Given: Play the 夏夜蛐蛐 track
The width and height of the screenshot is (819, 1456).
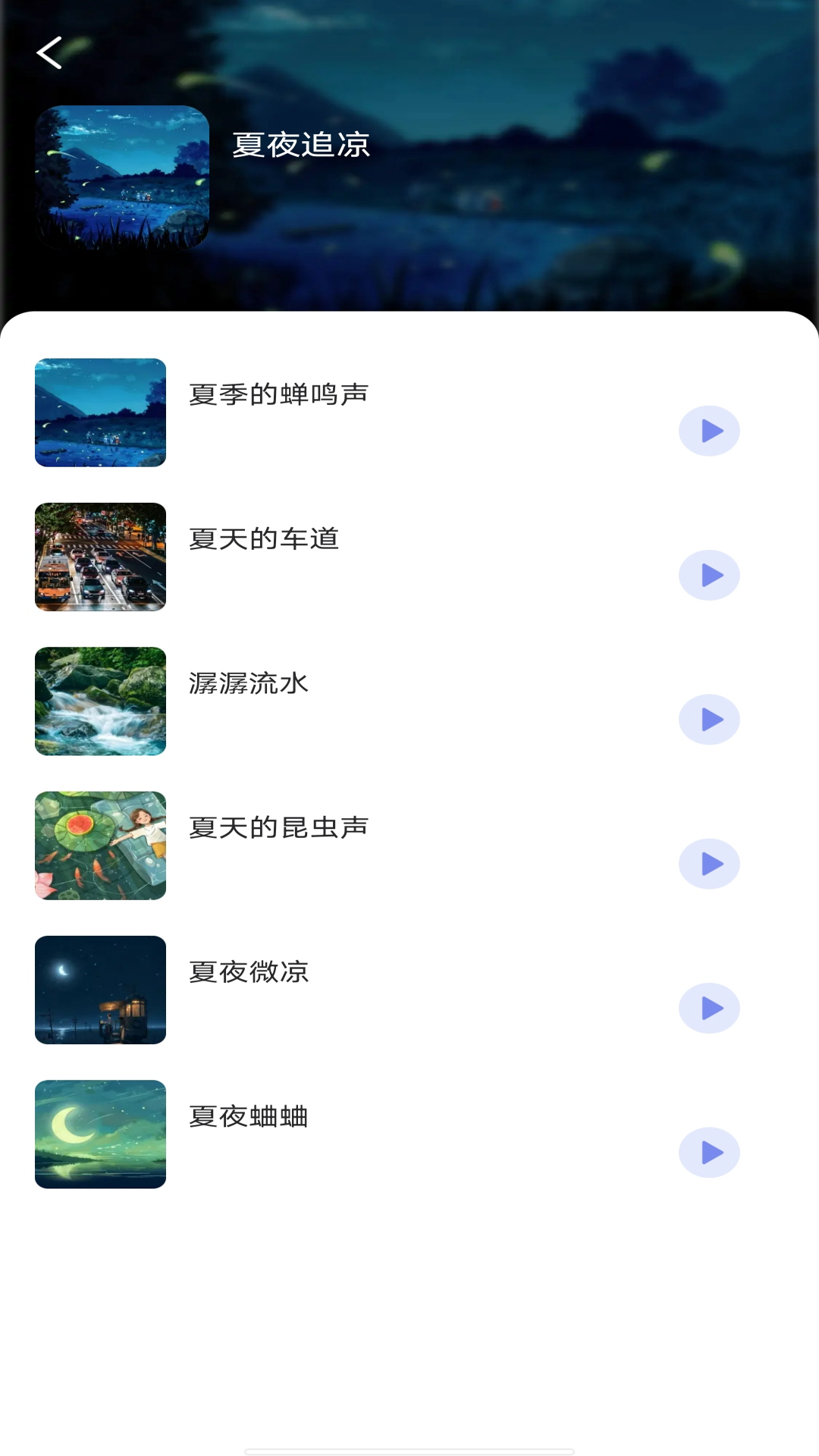Looking at the screenshot, I should [x=709, y=1153].
